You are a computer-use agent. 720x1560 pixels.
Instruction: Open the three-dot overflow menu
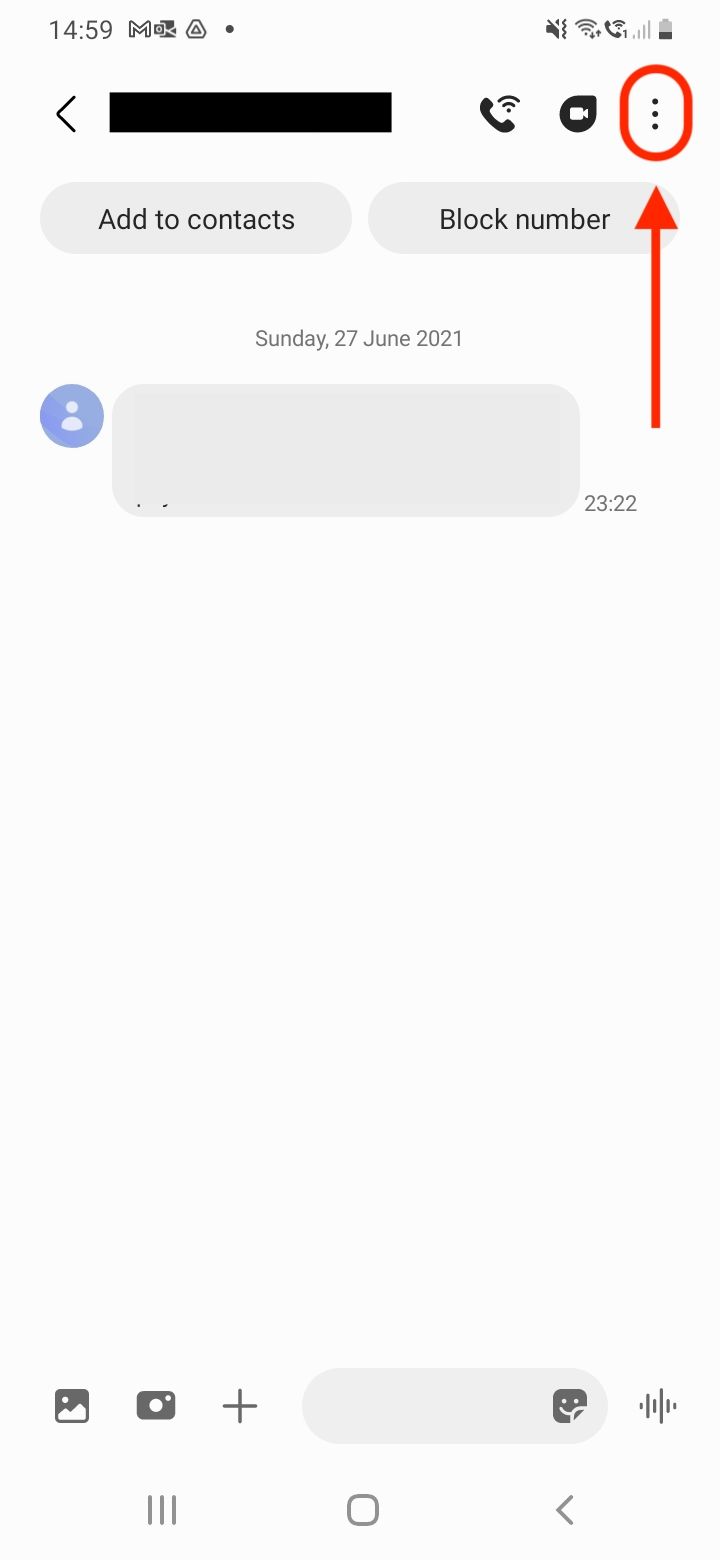point(654,113)
